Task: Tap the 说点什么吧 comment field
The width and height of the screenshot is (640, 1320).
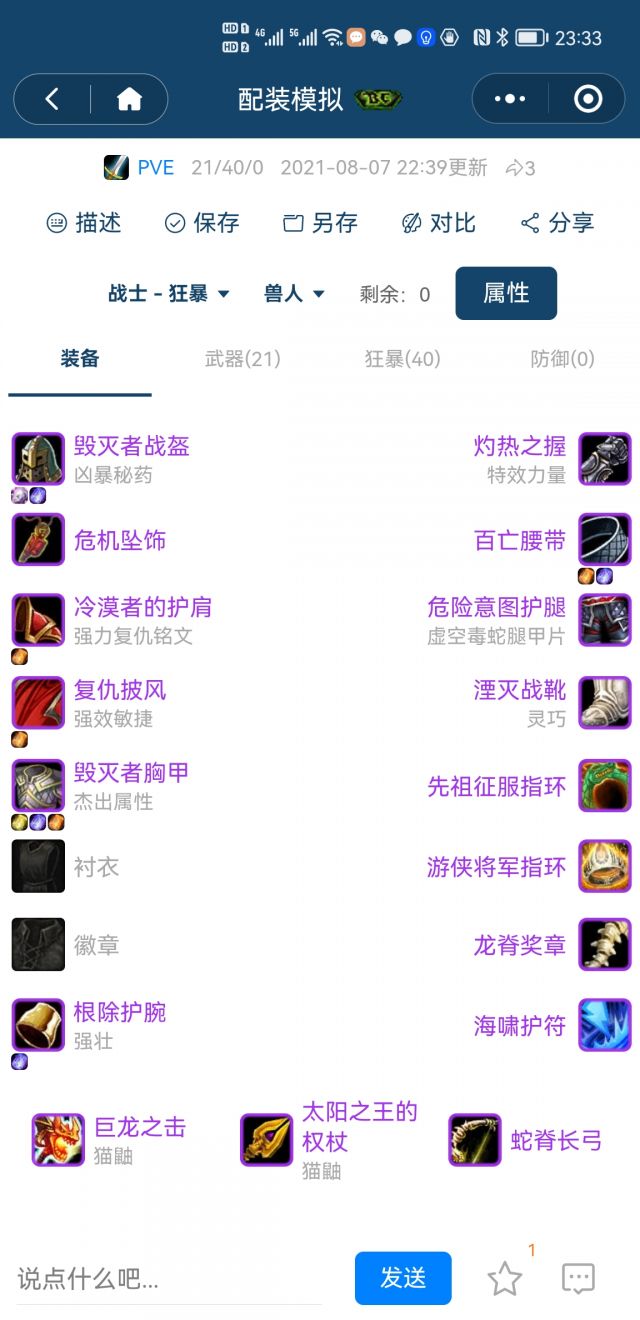Action: [x=168, y=1278]
